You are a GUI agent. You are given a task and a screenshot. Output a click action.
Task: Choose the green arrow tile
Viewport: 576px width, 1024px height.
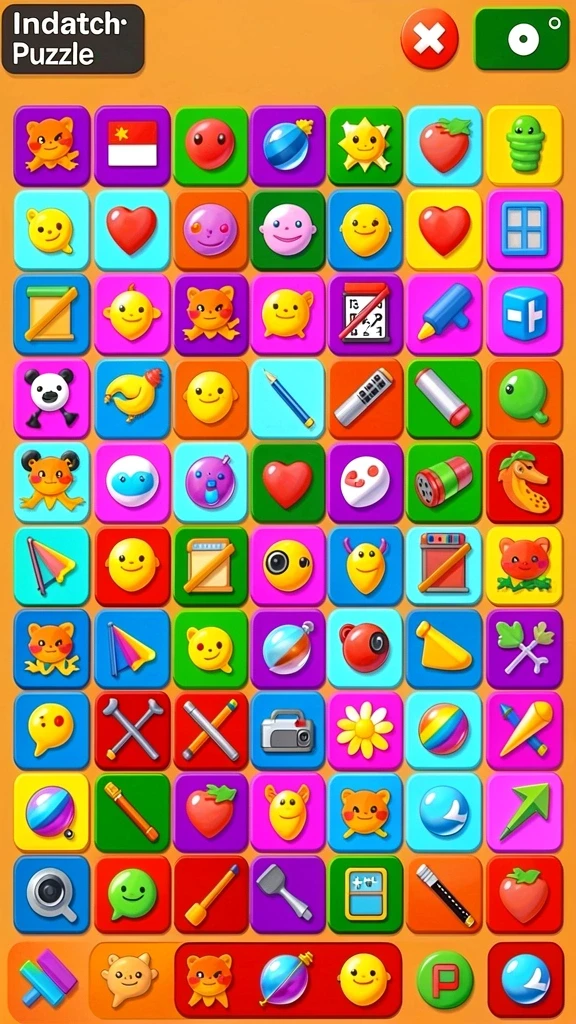click(x=524, y=812)
